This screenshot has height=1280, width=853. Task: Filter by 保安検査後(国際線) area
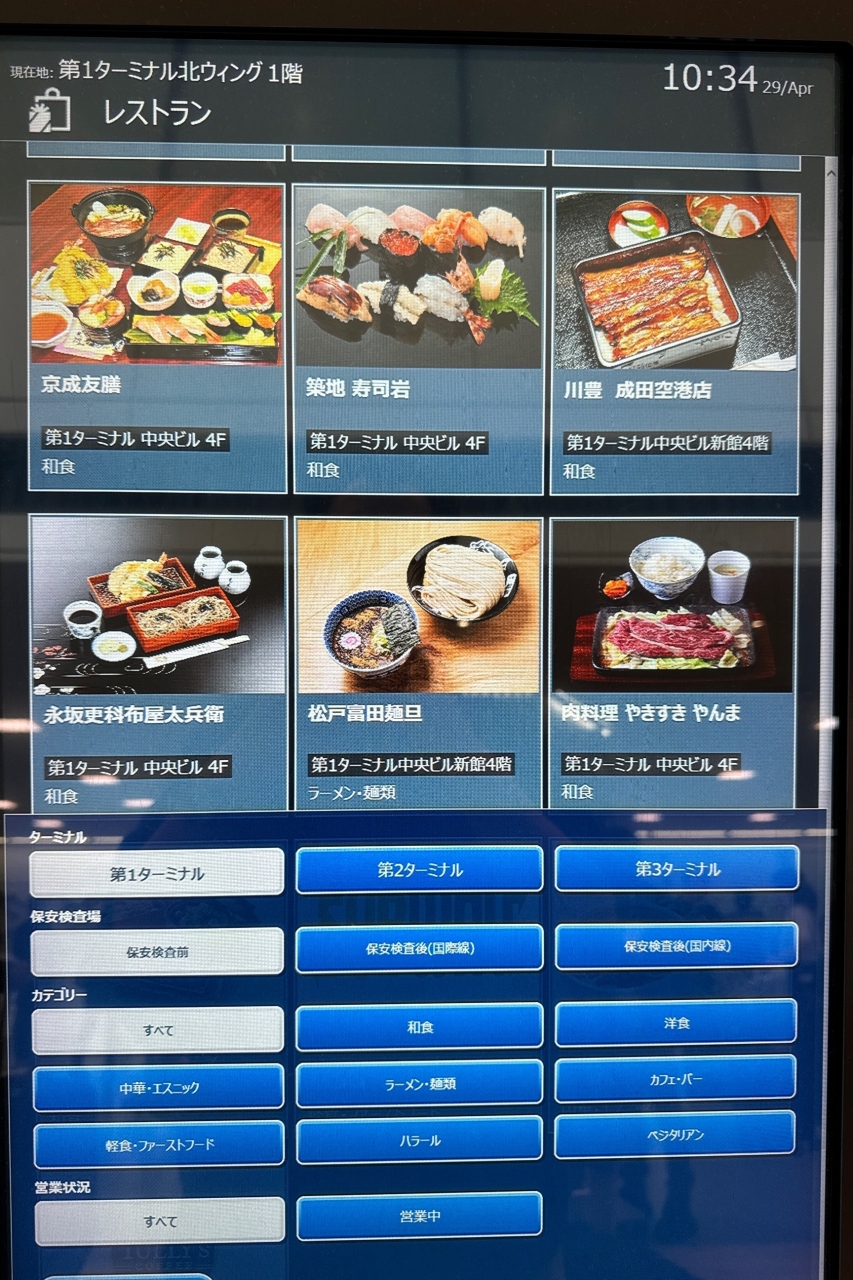419,948
